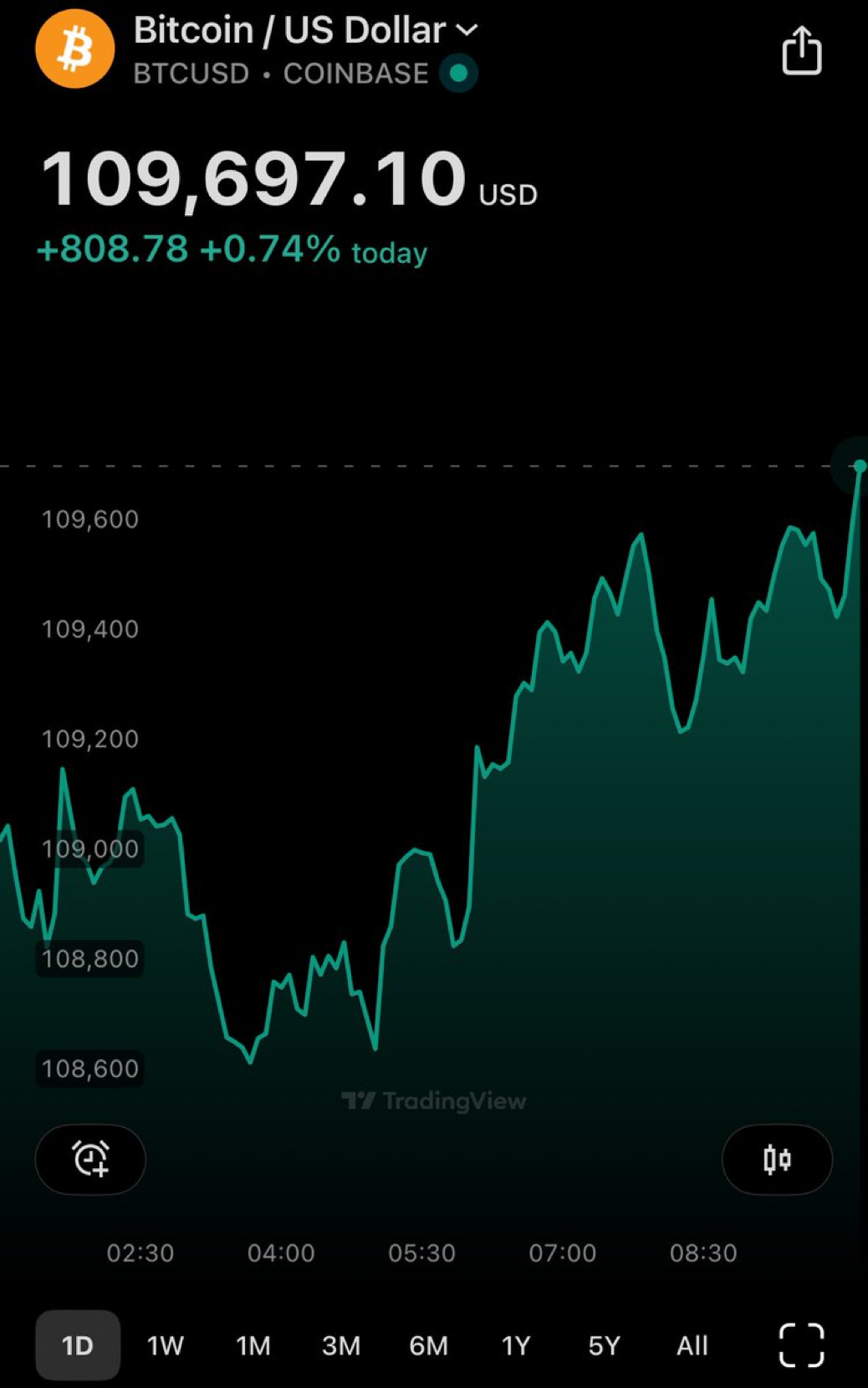
Task: Switch chart type to candlesticks
Action: coord(777,1159)
